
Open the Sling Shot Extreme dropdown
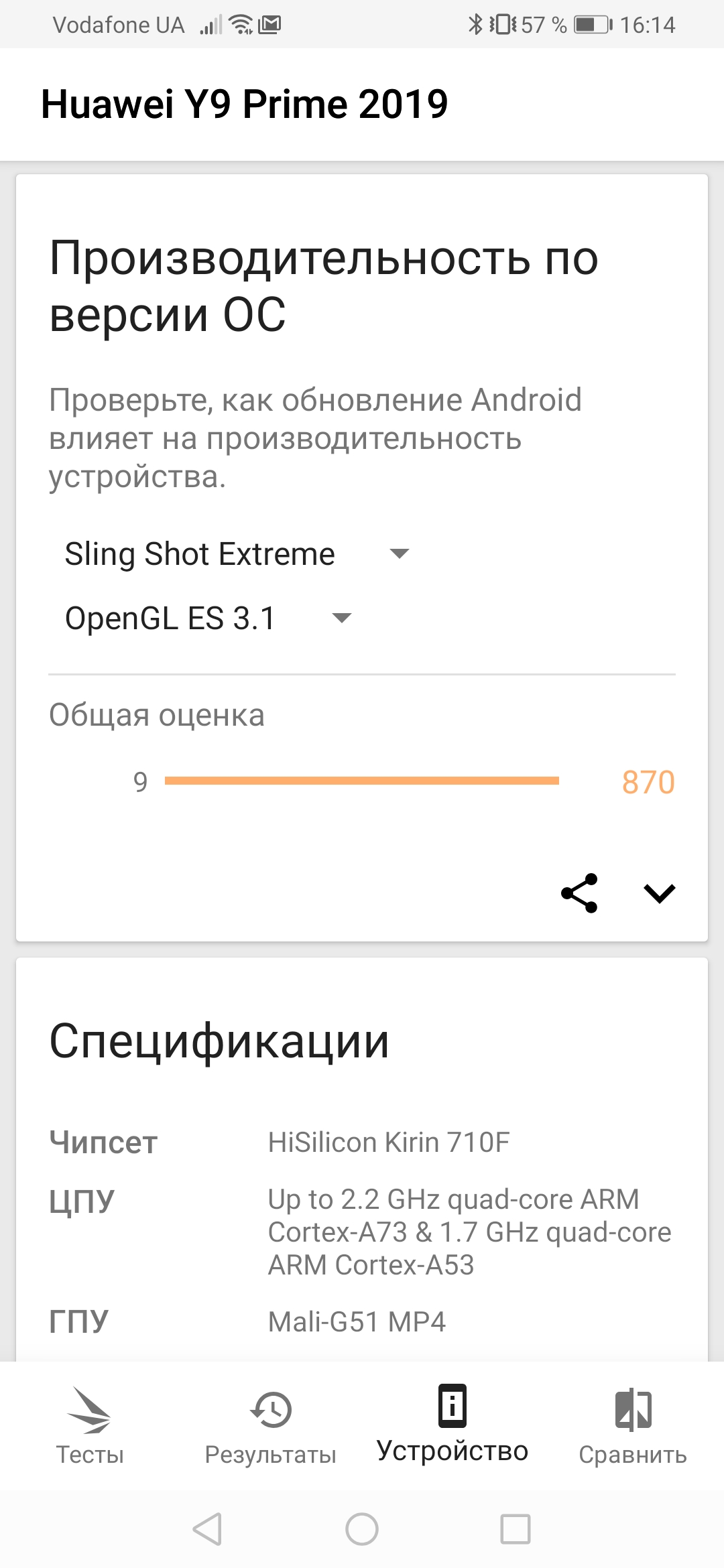pos(236,554)
